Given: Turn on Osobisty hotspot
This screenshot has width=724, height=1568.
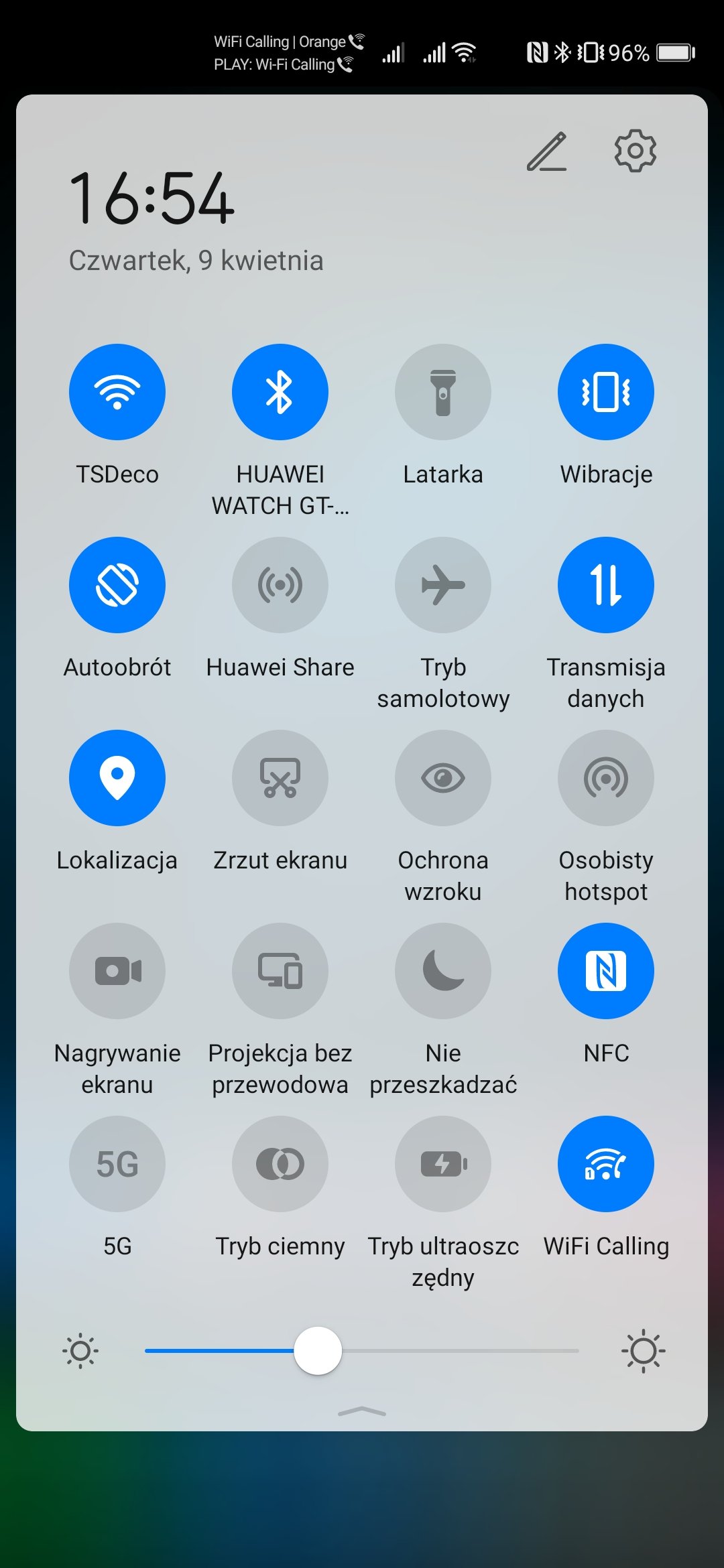Looking at the screenshot, I should (x=606, y=778).
